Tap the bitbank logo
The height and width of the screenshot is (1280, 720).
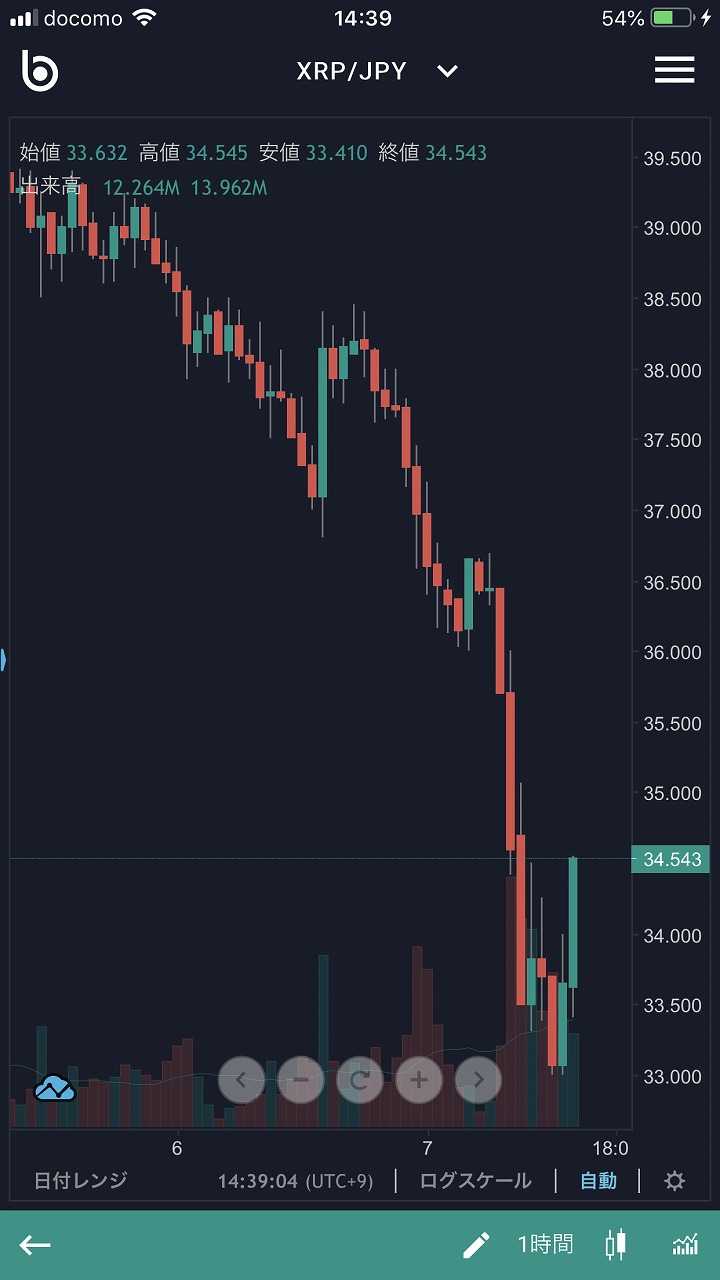click(40, 71)
